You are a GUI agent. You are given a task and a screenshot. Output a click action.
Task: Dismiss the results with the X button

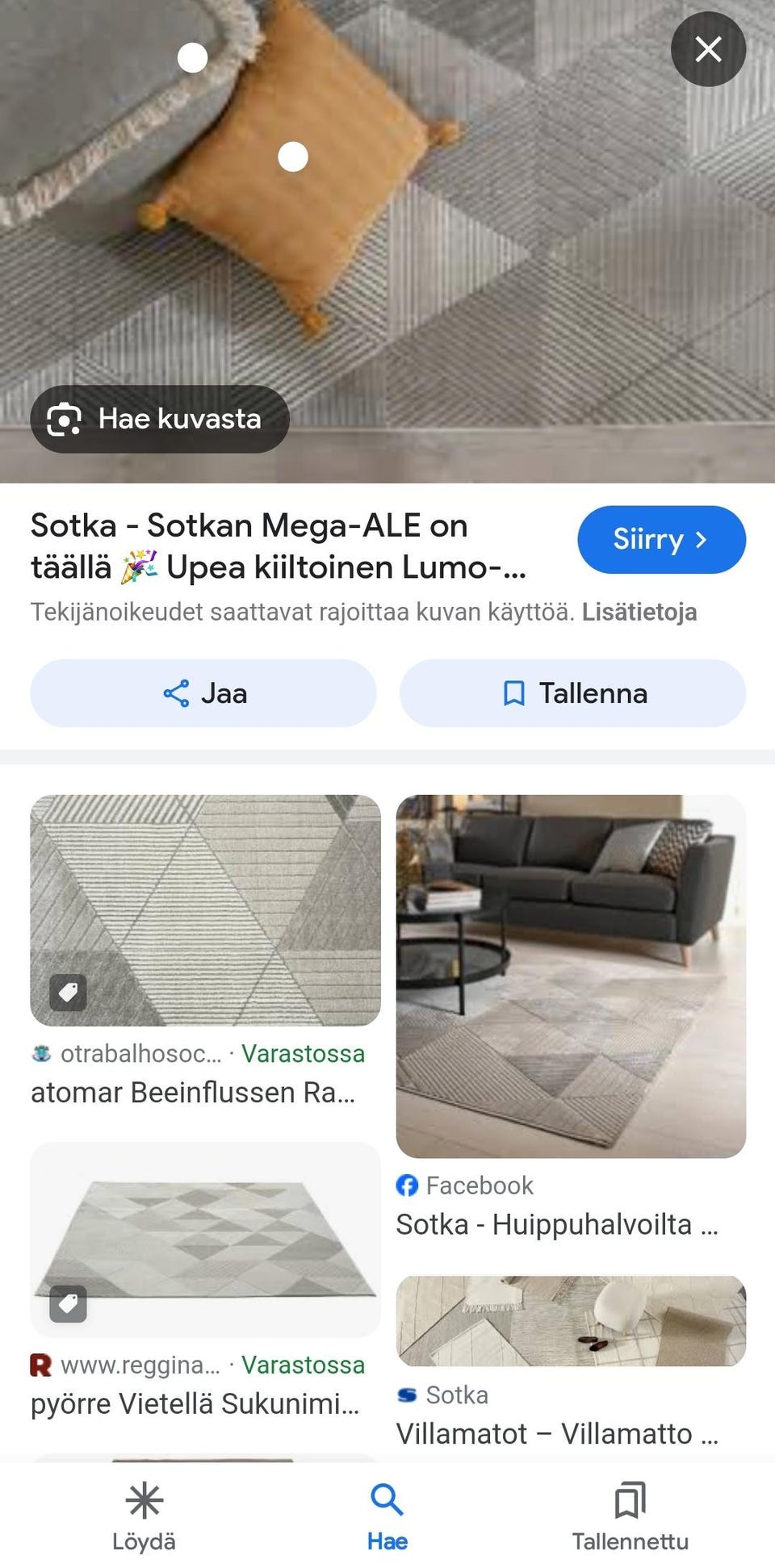click(x=708, y=49)
